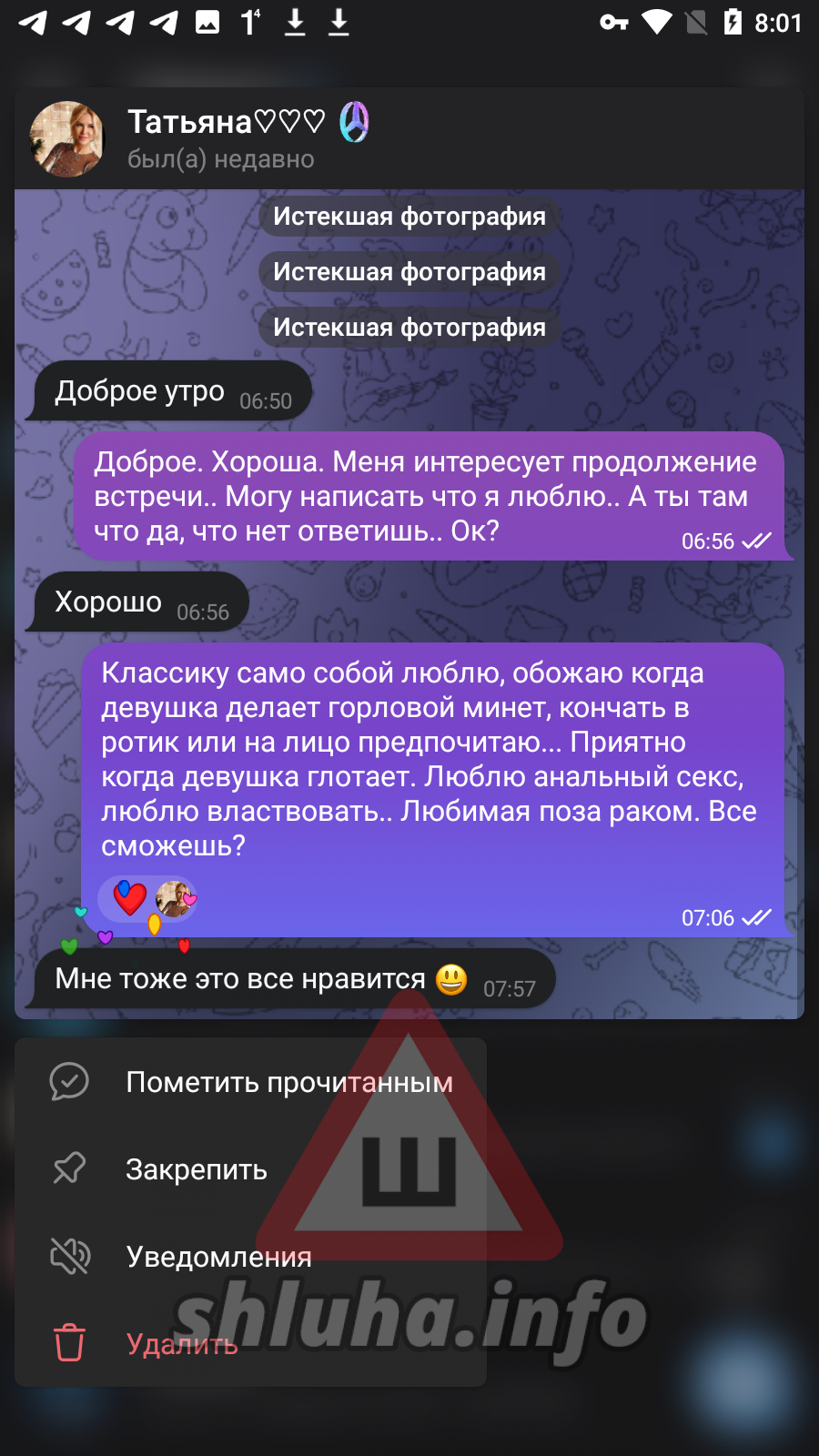Pin the chat with "Закрепить"
The height and width of the screenshot is (1456, 819).
tap(196, 1169)
